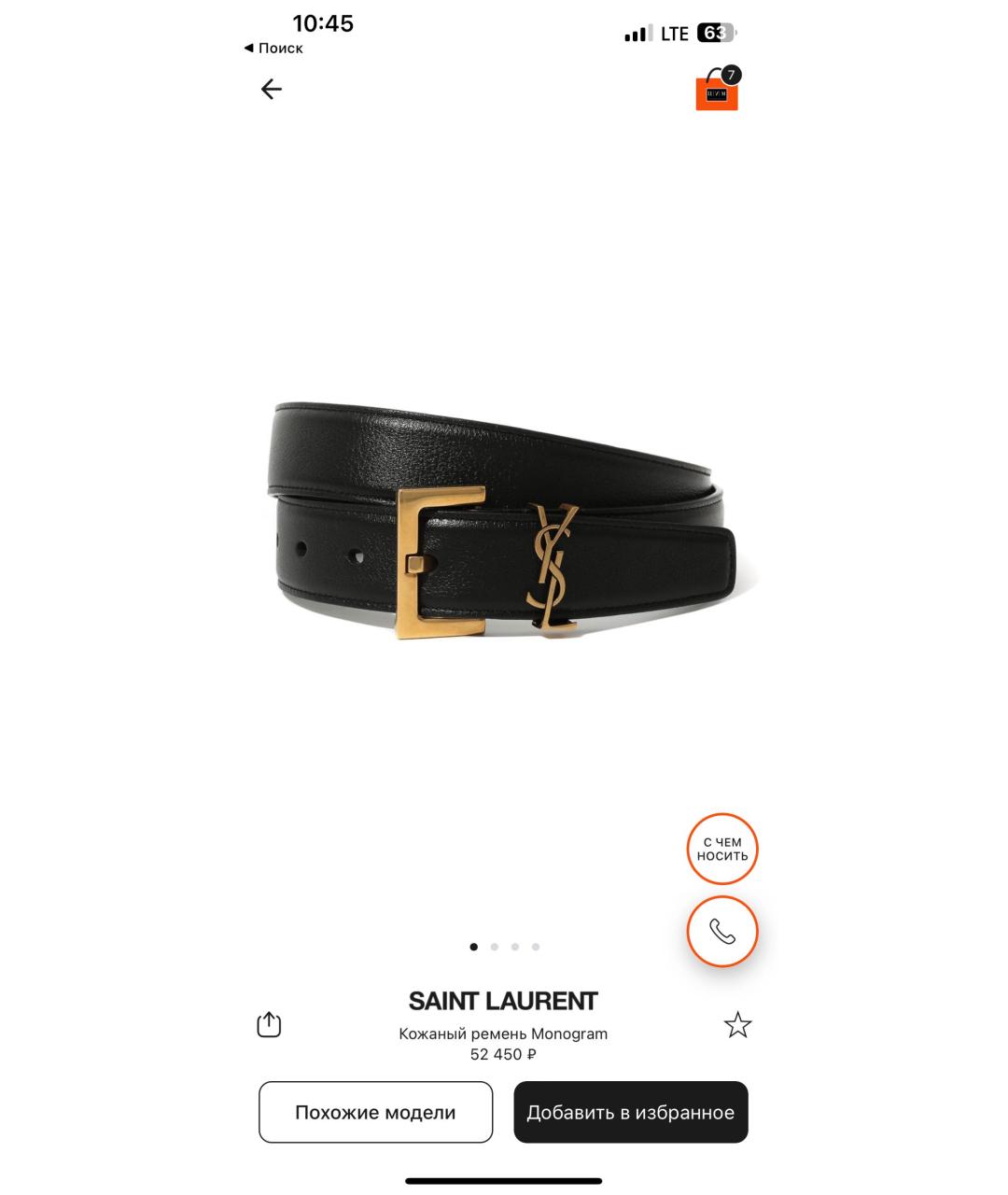Tap the share icon below the photo
The width and height of the screenshot is (1008, 1195).
(269, 1023)
